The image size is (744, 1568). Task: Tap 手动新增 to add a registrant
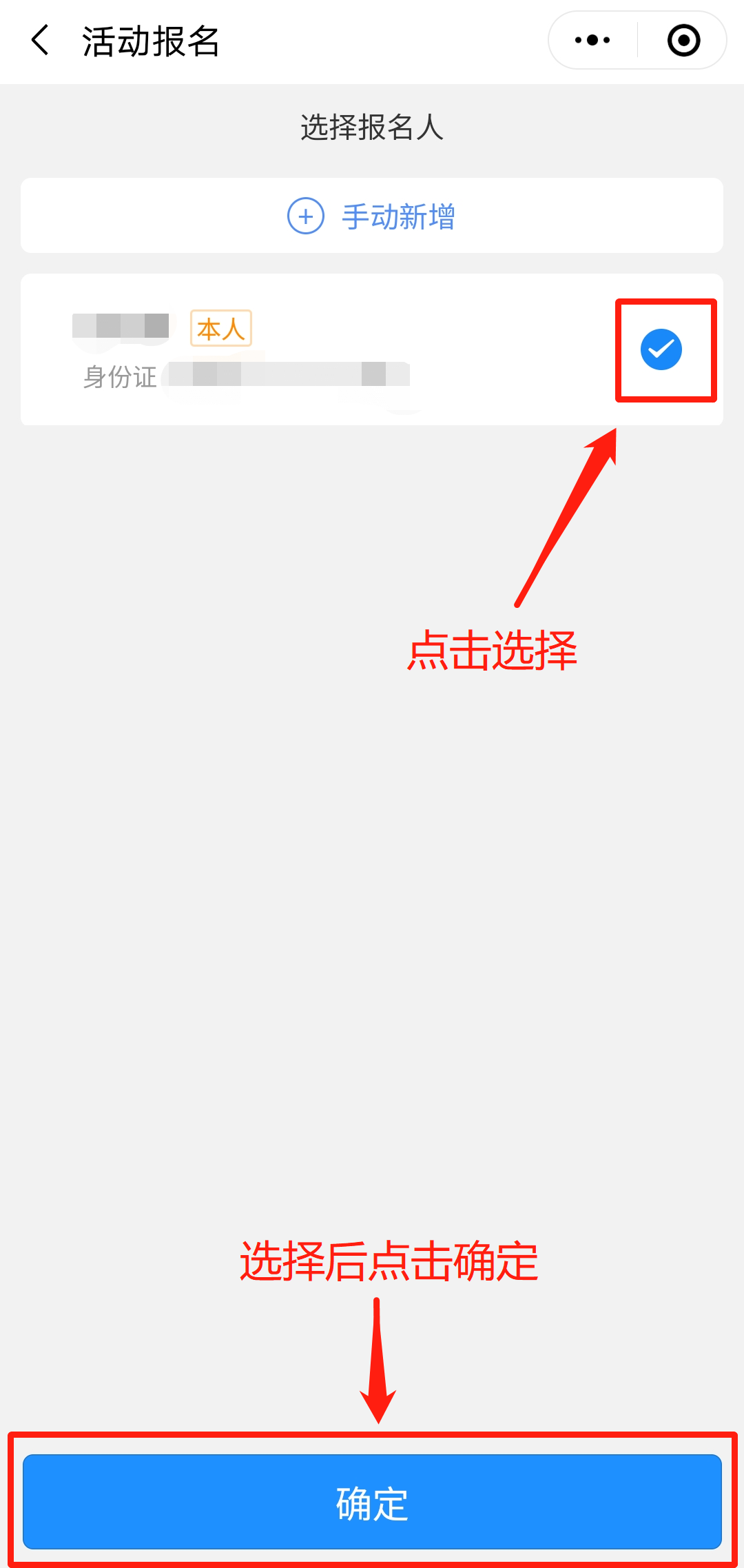372,216
